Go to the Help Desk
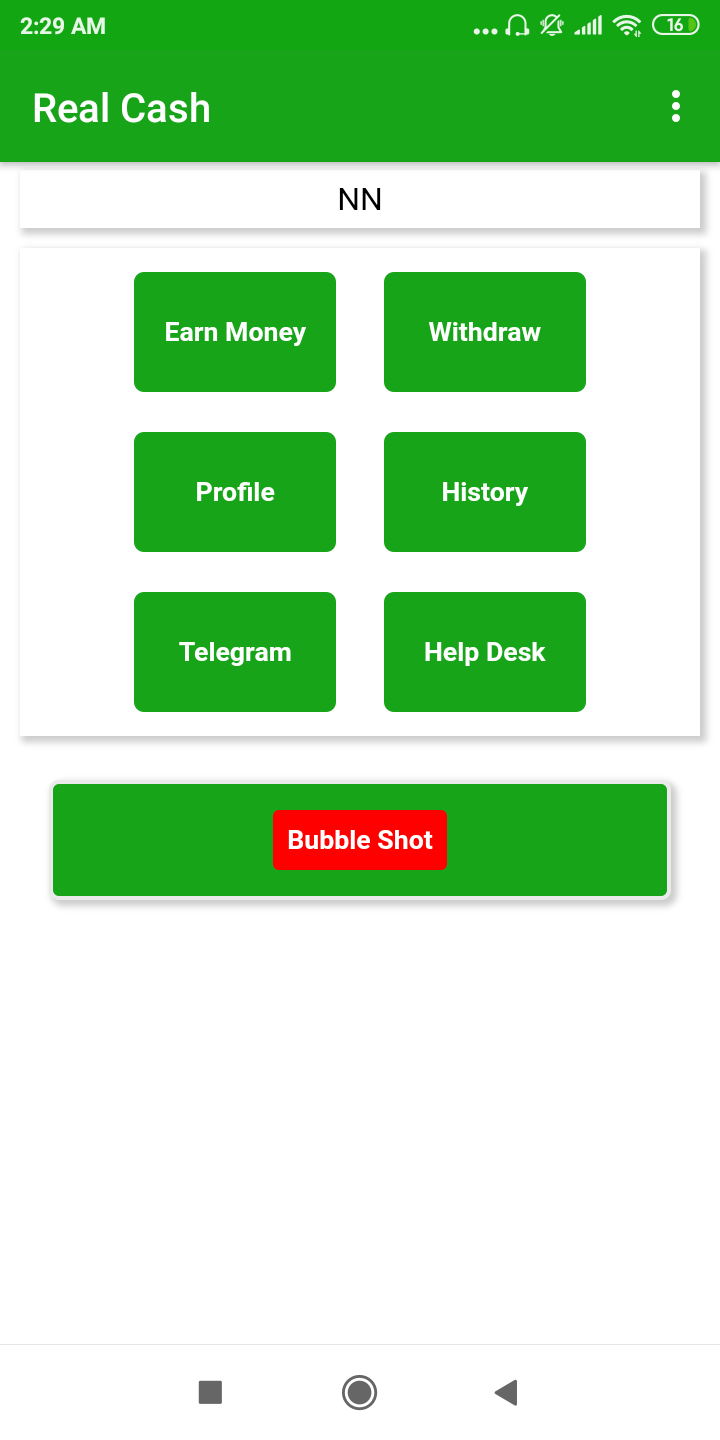 click(485, 652)
